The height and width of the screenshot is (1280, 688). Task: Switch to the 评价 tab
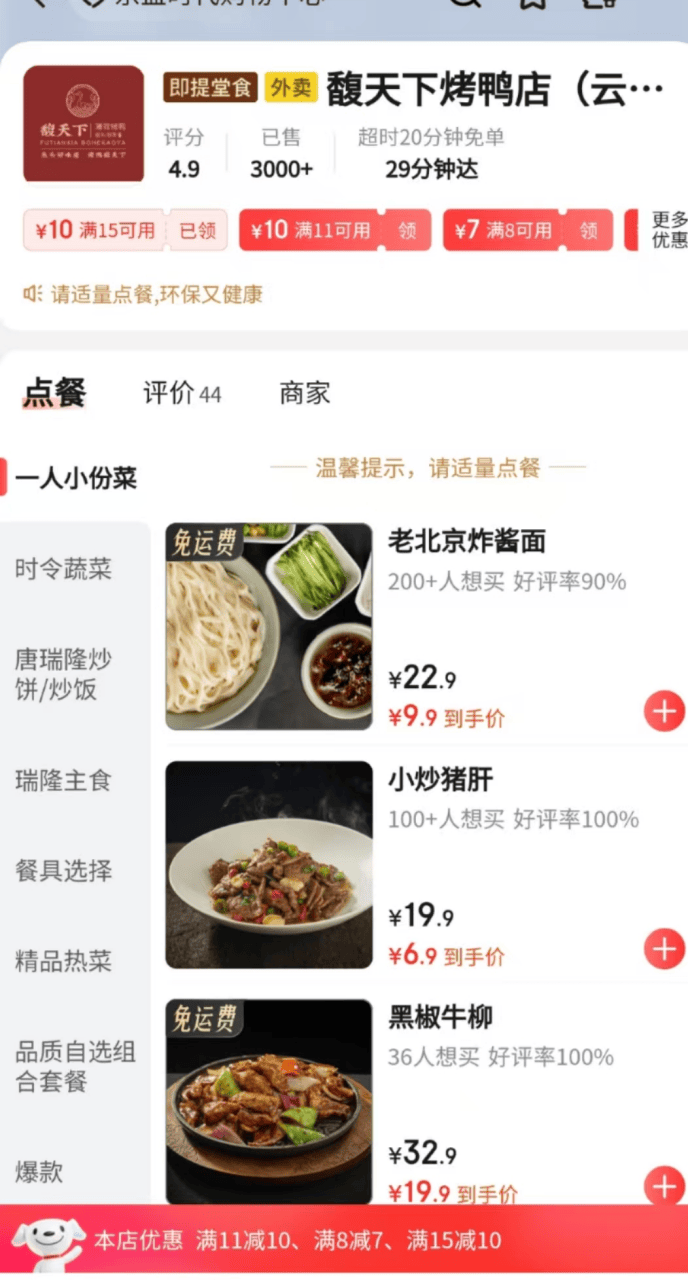coord(181,393)
